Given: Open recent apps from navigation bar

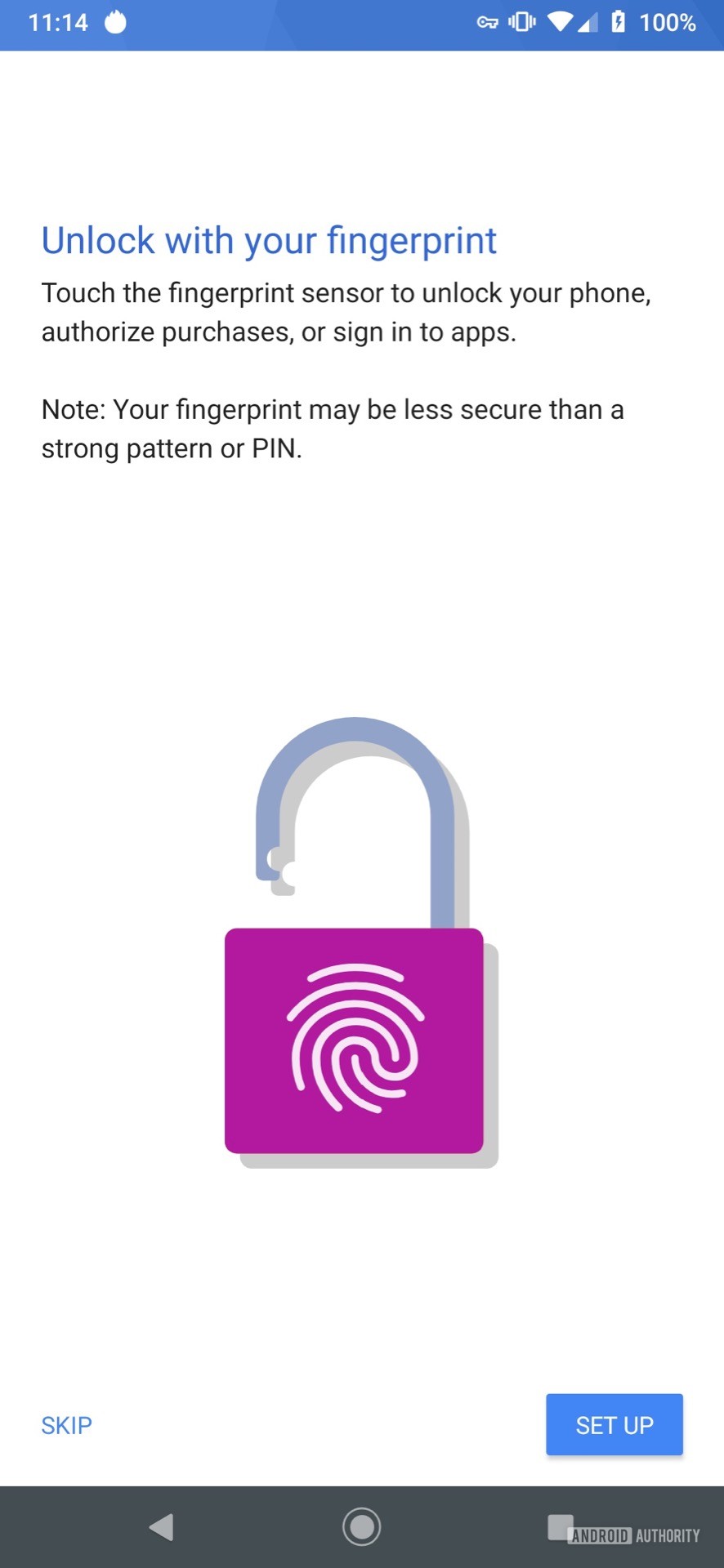Looking at the screenshot, I should (x=560, y=1526).
